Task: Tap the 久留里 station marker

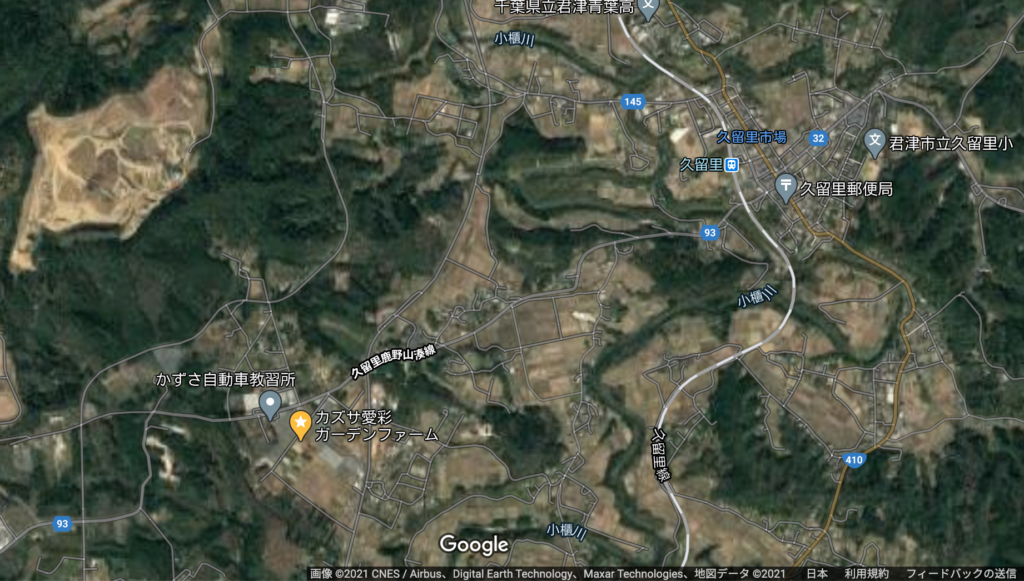Action: (732, 164)
